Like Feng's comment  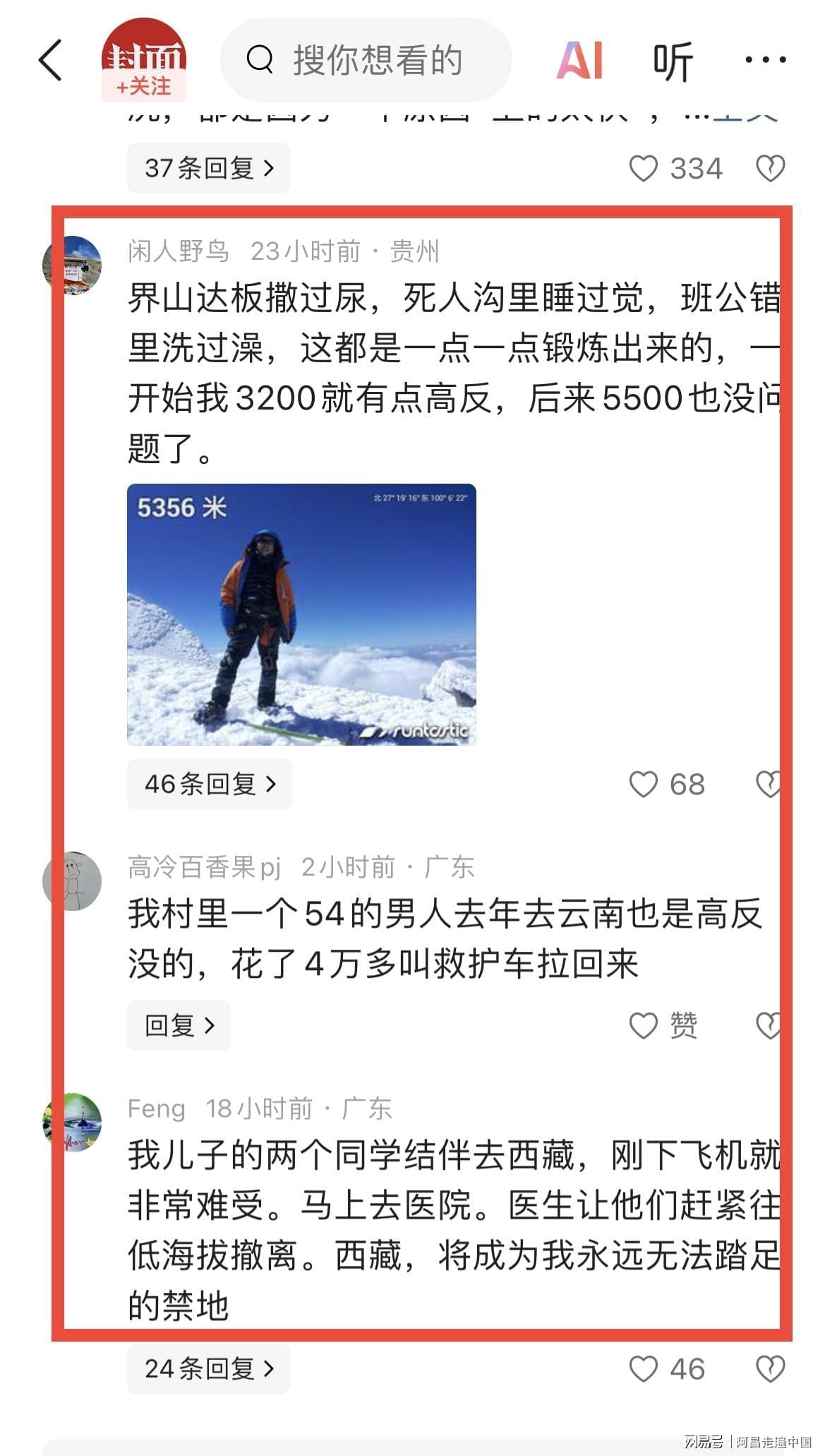(643, 1369)
